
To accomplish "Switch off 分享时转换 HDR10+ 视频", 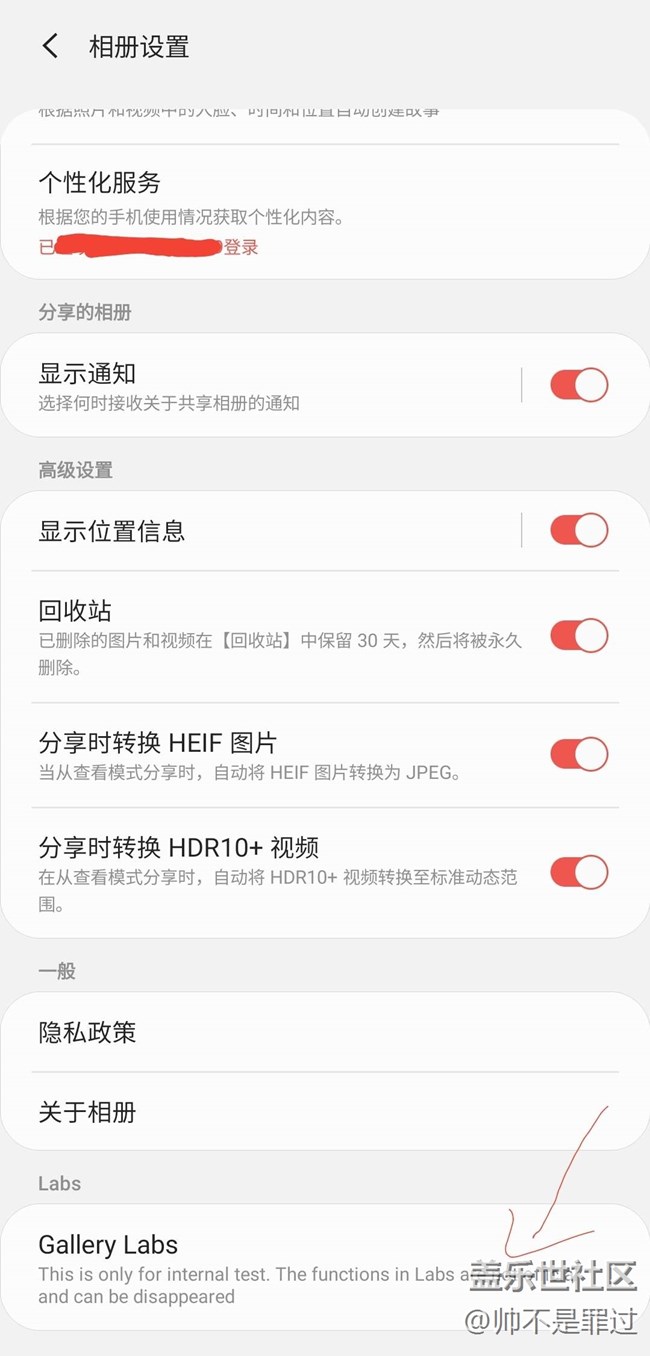I will pos(578,872).
